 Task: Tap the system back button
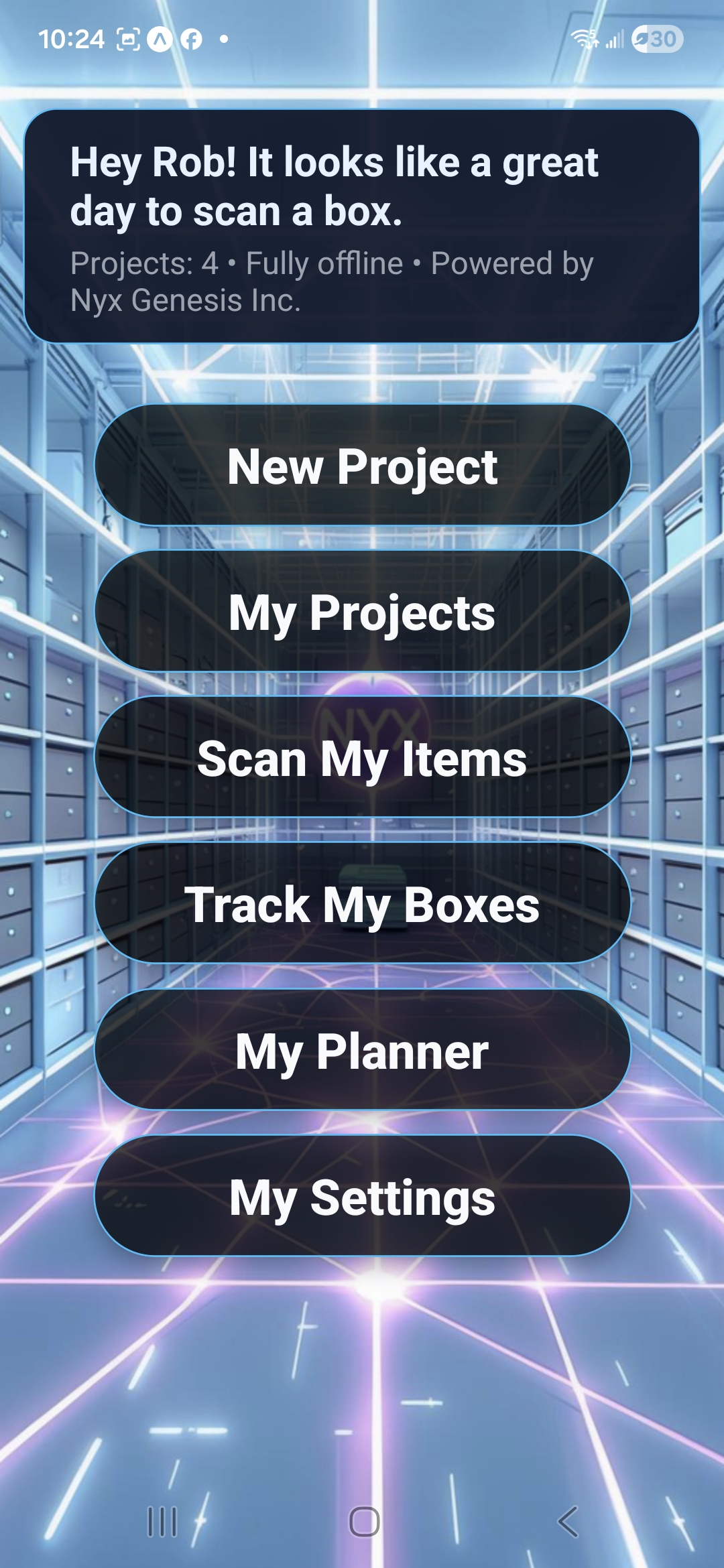pos(567,1521)
